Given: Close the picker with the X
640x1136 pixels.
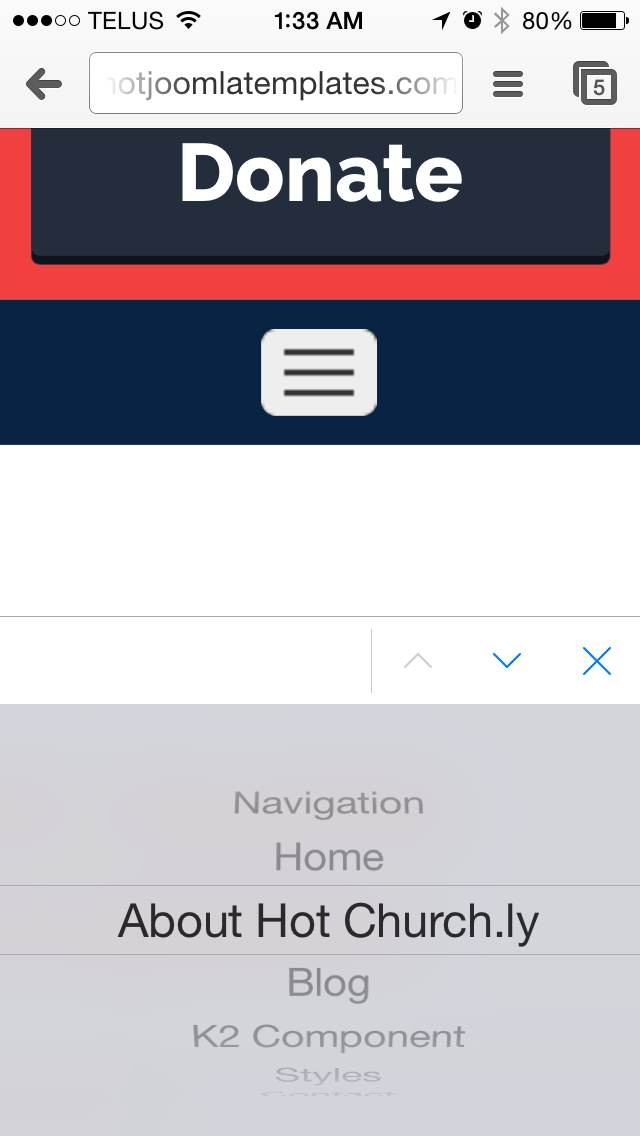Looking at the screenshot, I should point(597,661).
